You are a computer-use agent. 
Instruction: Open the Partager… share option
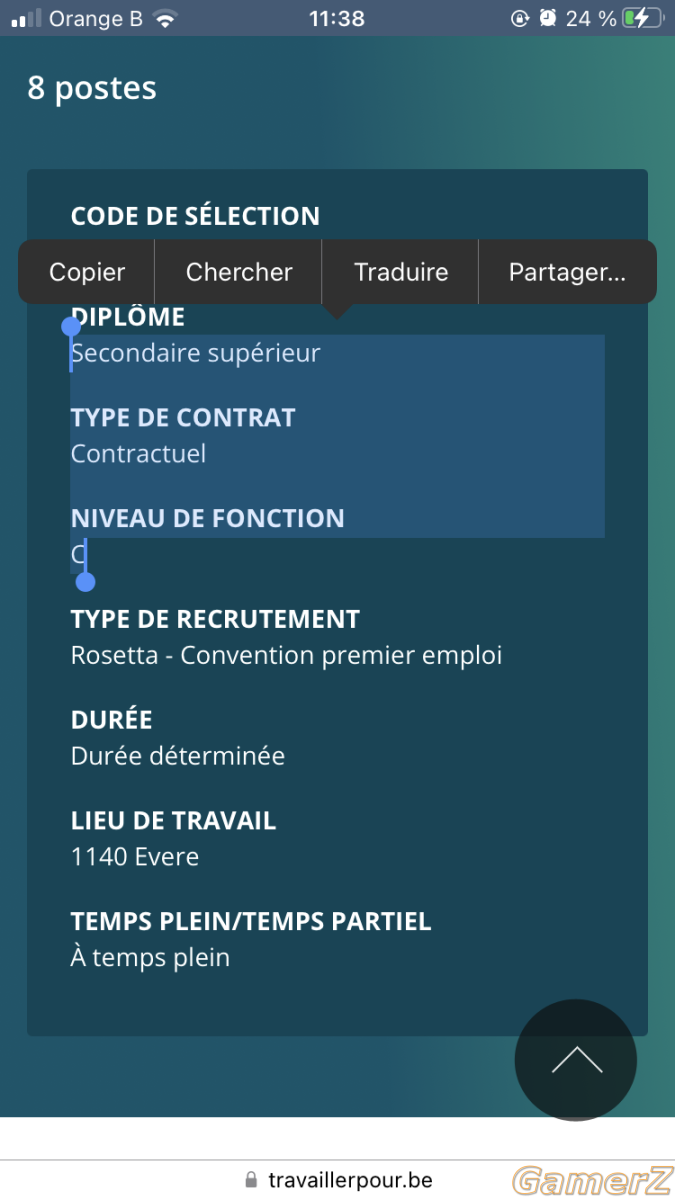pos(567,272)
